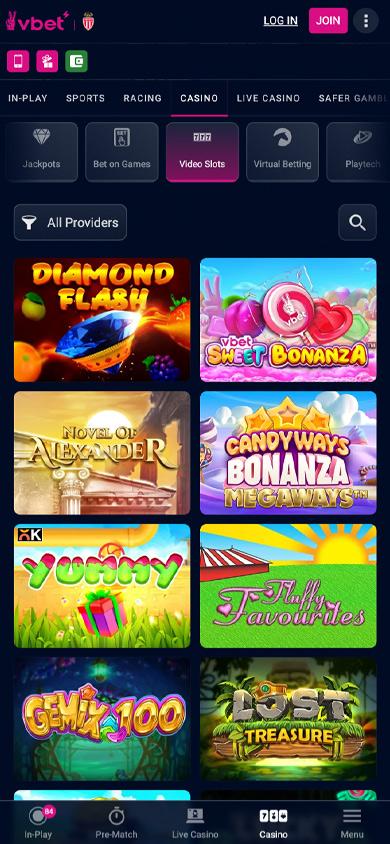Switch to the LIVE CASINO top tab

pos(268,98)
